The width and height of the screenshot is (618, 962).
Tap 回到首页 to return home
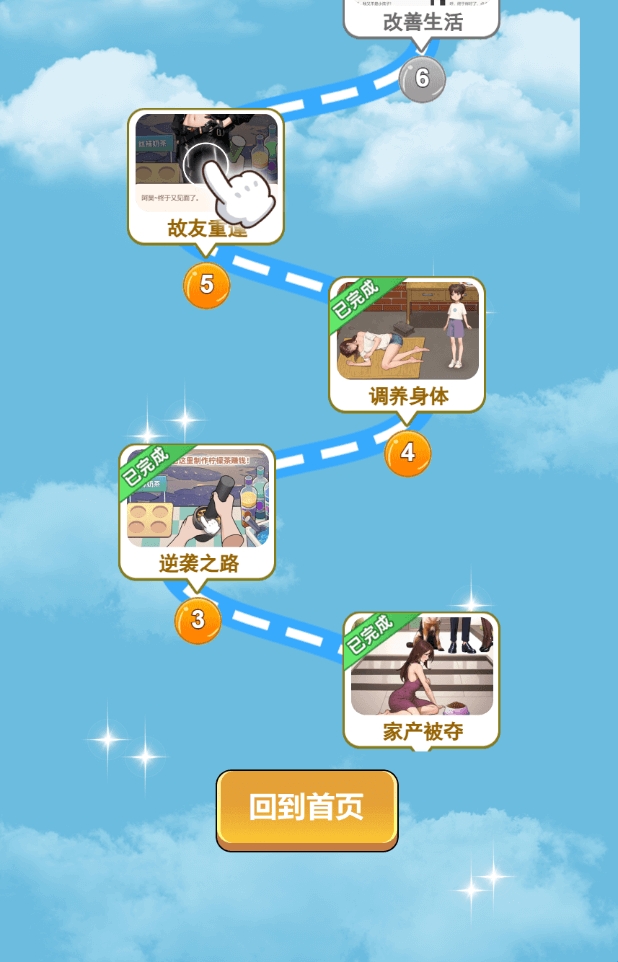click(307, 808)
